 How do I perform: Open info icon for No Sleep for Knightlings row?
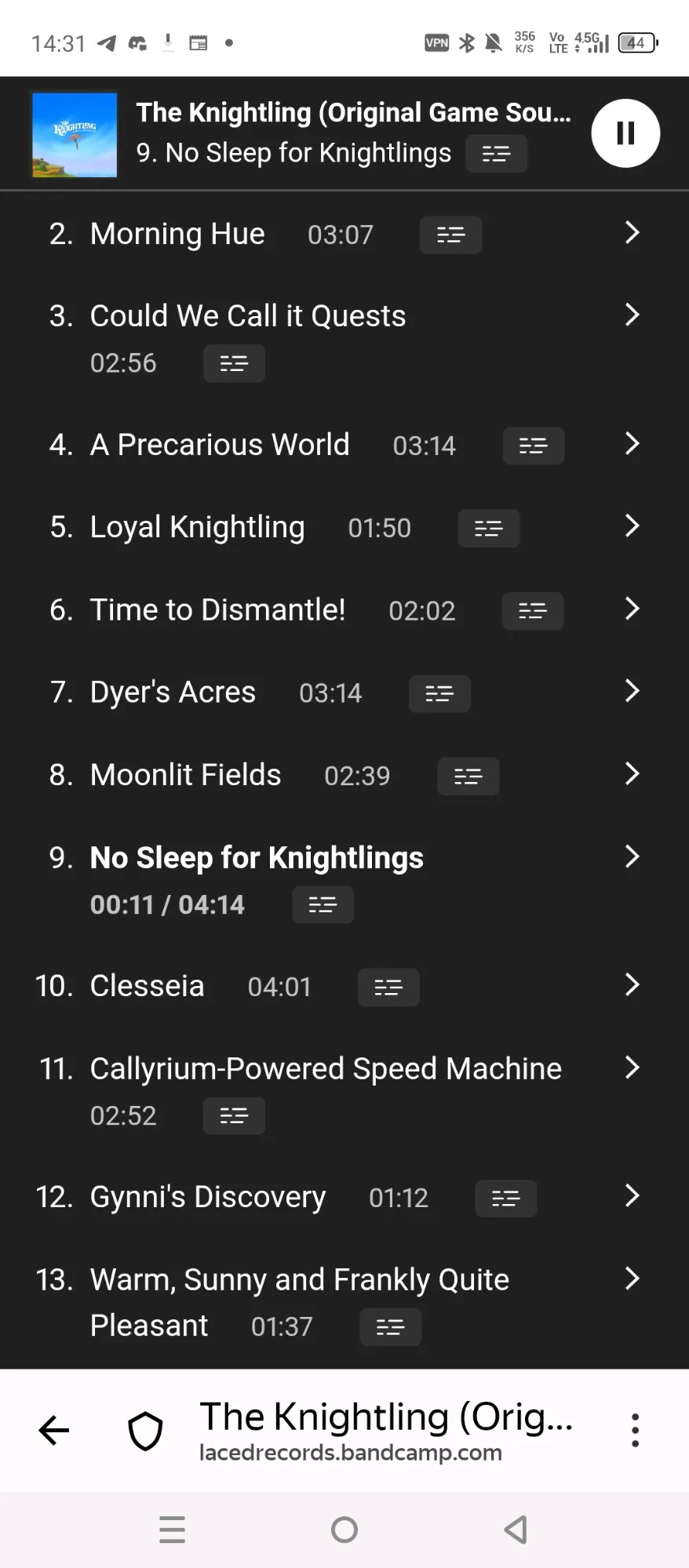click(323, 905)
